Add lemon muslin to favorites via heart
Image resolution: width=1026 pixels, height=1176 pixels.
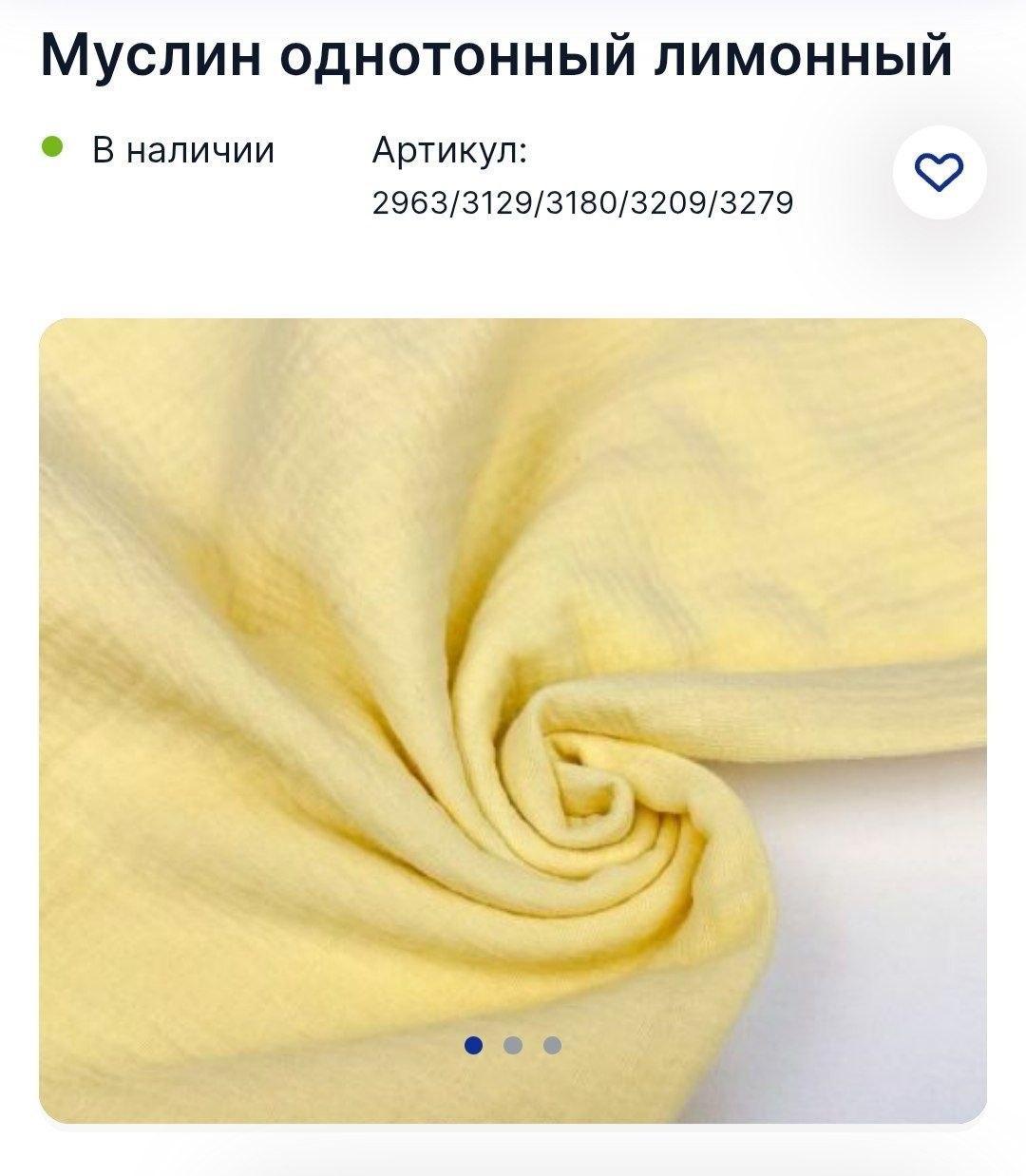(x=939, y=172)
